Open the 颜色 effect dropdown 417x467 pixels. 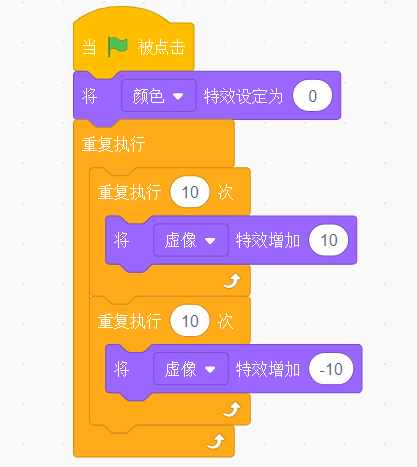(159, 96)
